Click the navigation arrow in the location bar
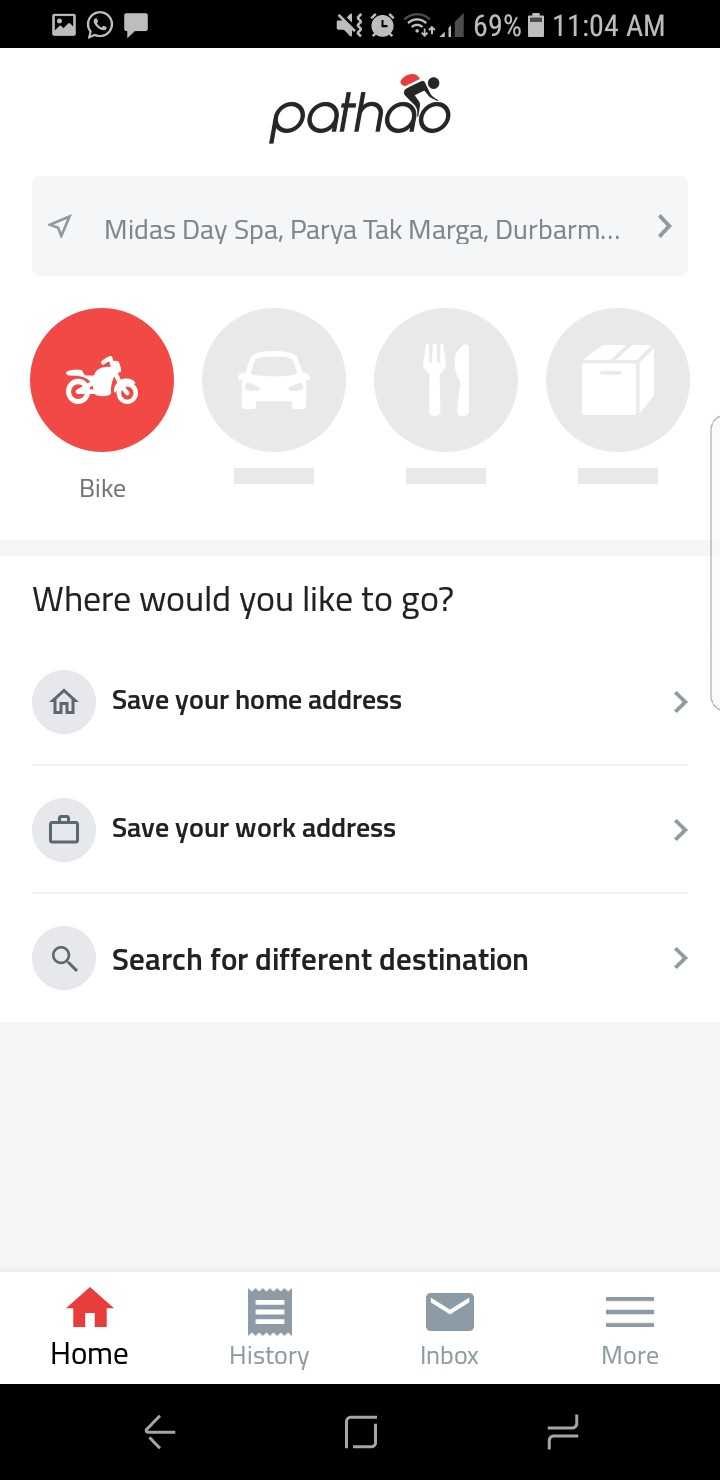 59,227
